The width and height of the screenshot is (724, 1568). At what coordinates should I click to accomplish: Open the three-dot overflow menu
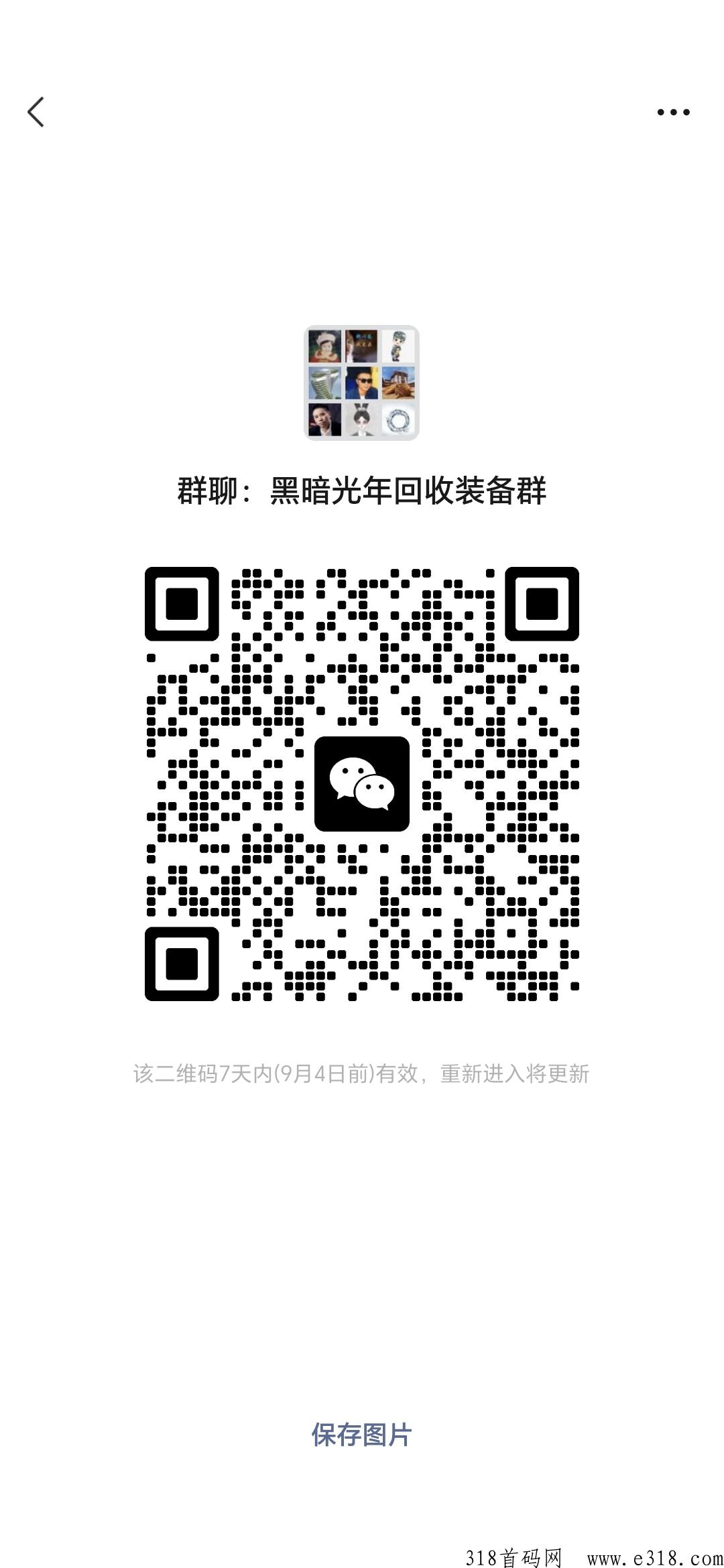pos(673,113)
